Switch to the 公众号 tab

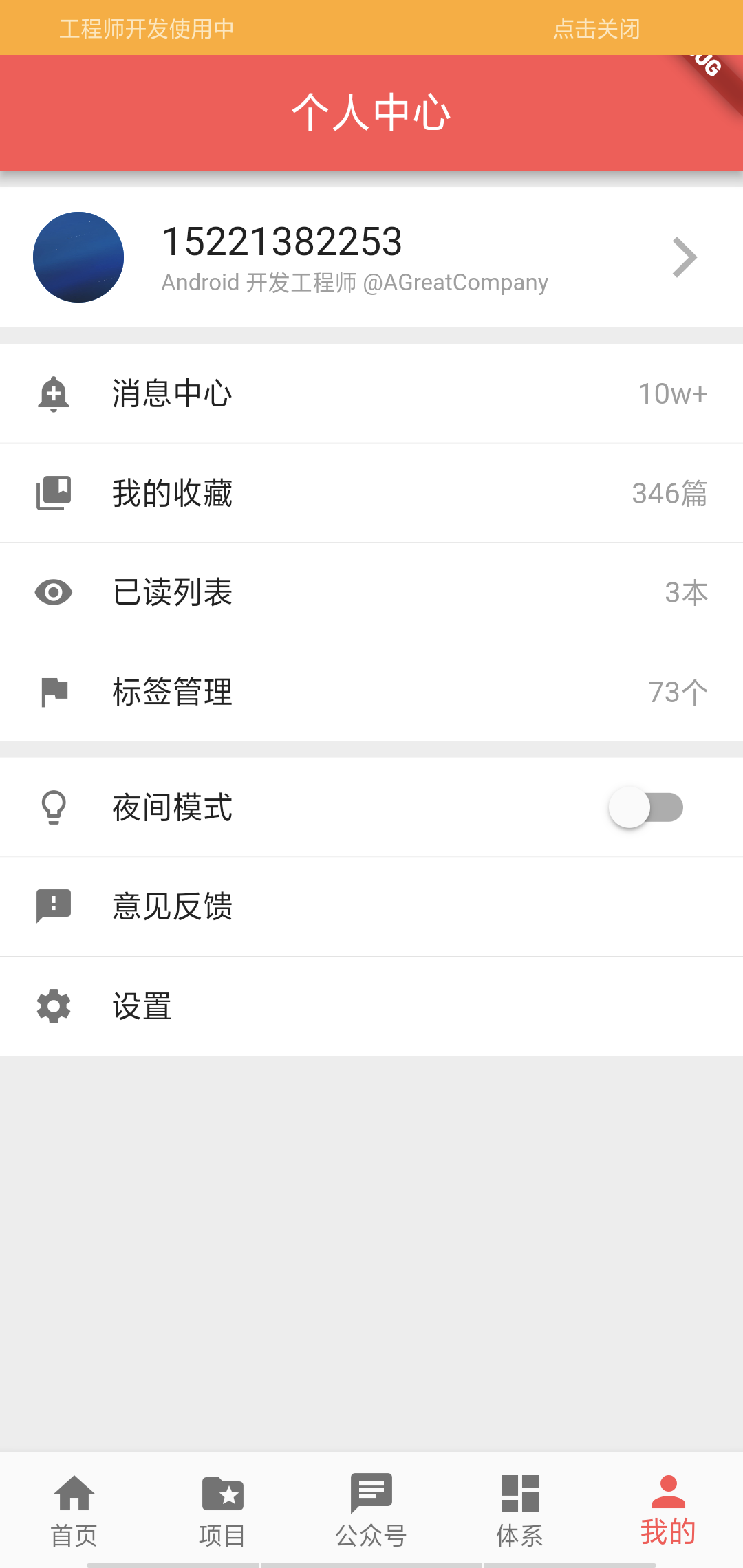pyautogui.click(x=371, y=1510)
